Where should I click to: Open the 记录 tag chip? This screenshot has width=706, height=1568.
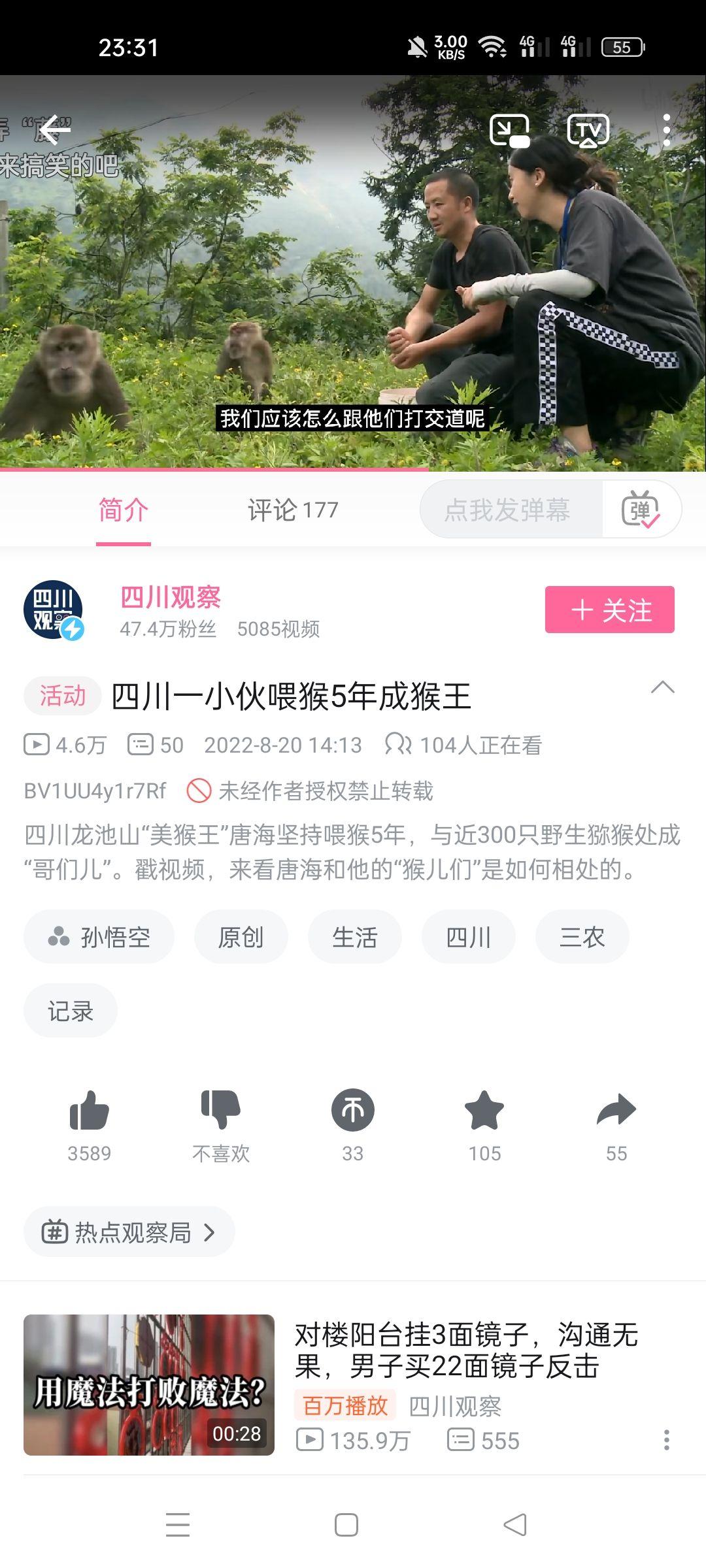tap(71, 1011)
